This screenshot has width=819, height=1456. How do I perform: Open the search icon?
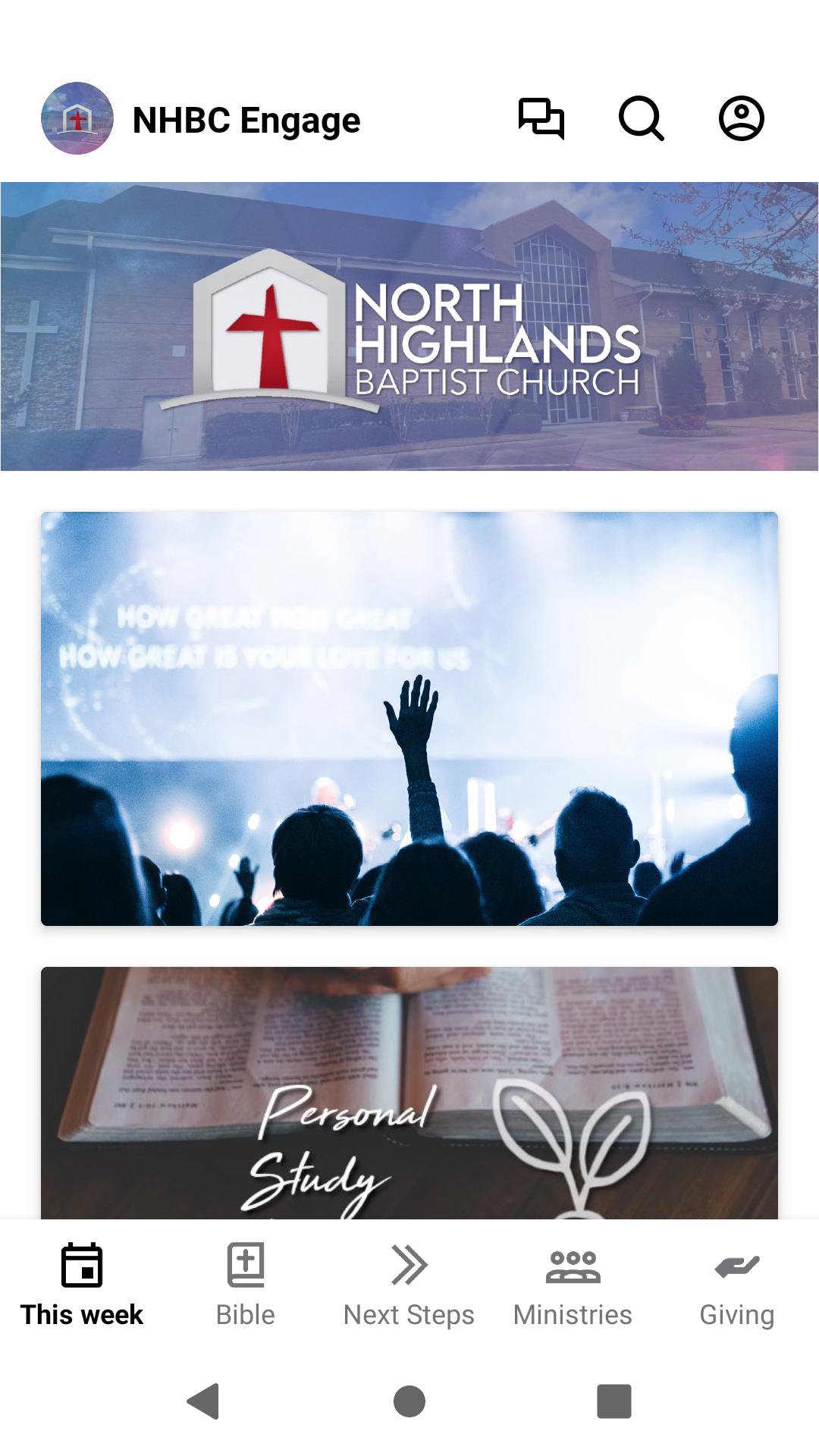pyautogui.click(x=641, y=119)
